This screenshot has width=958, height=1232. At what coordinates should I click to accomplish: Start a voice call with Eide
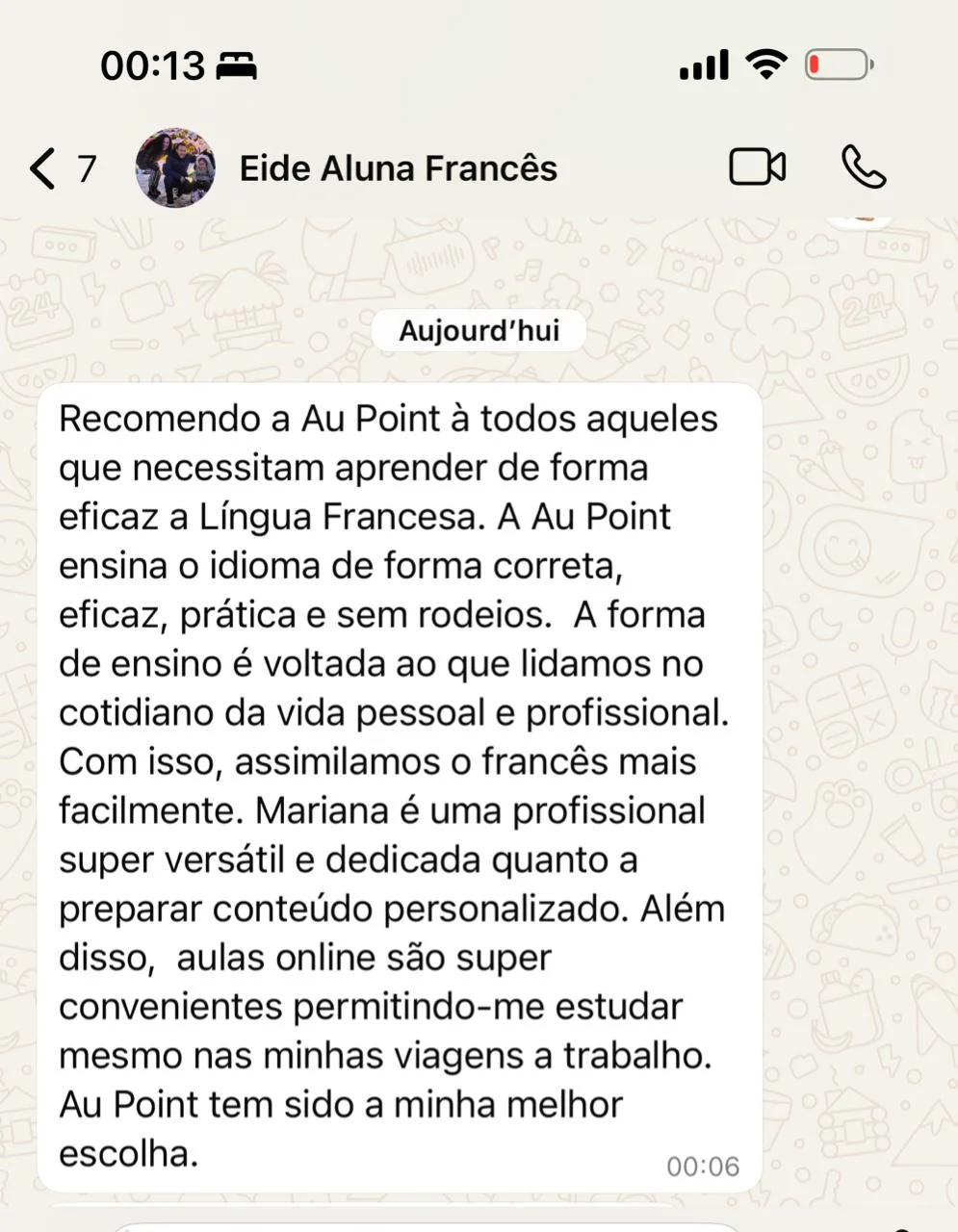(x=863, y=167)
